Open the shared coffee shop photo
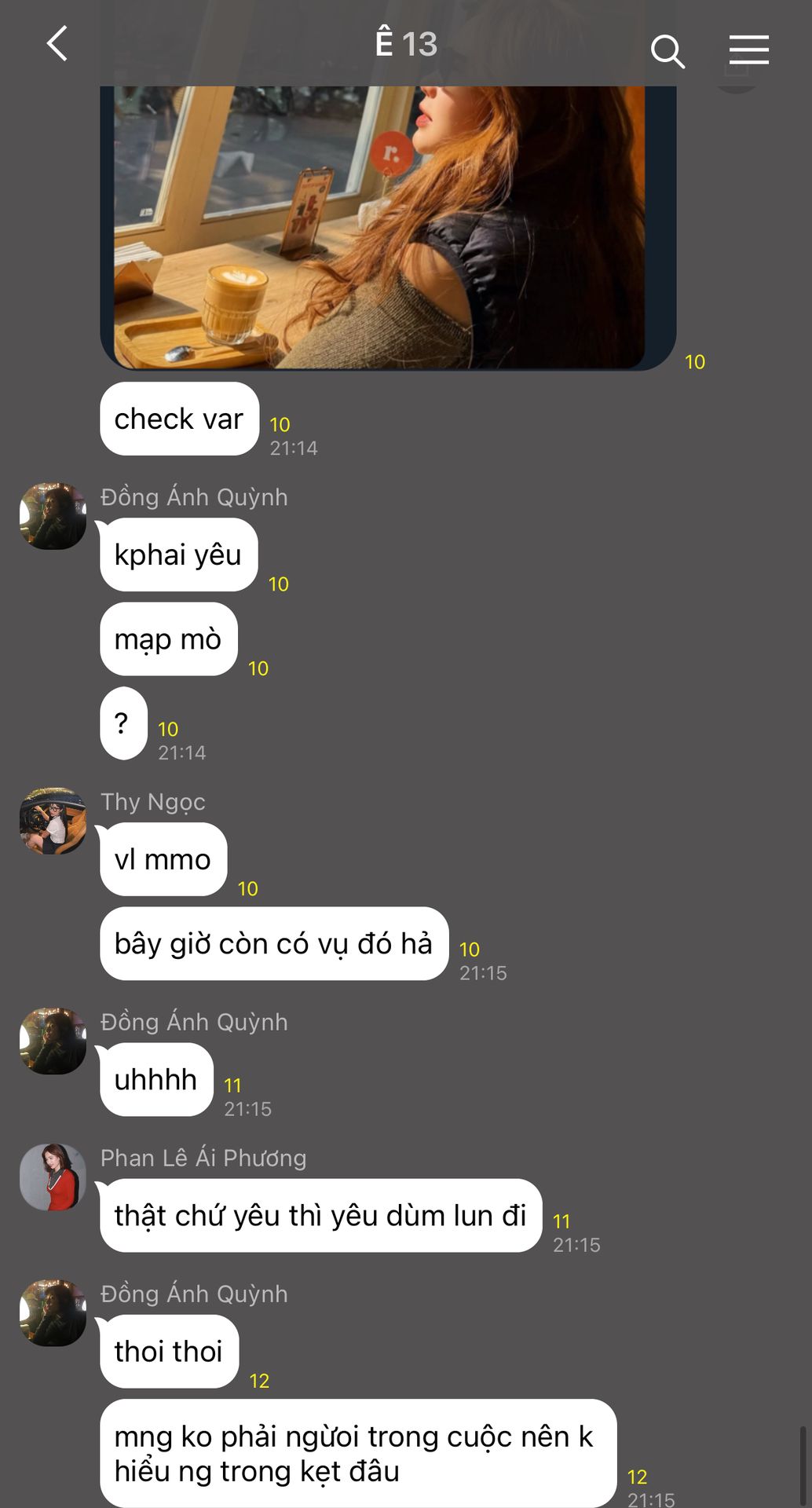Viewport: 812px width, 1508px height. [x=388, y=226]
